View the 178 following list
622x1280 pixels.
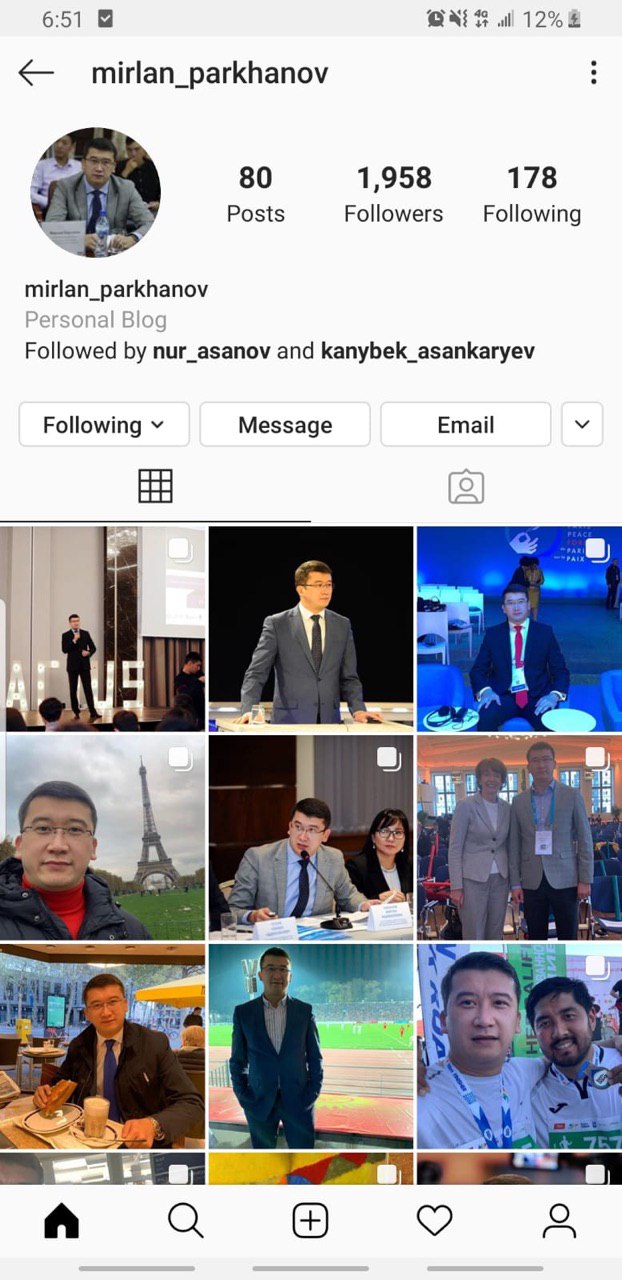click(x=531, y=193)
